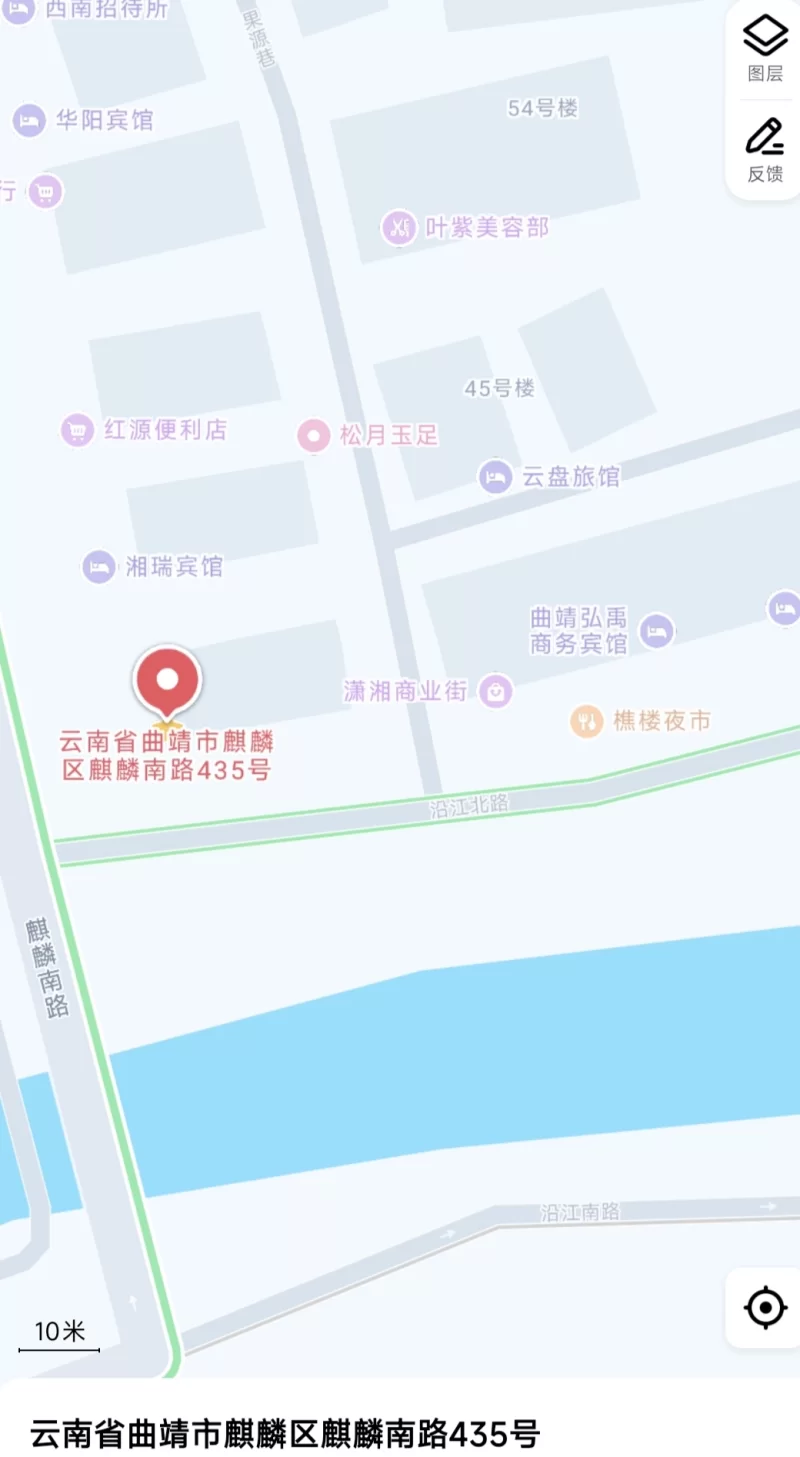The height and width of the screenshot is (1457, 800).
Task: Tap the 樵楼夜市 food marker
Action: (586, 720)
